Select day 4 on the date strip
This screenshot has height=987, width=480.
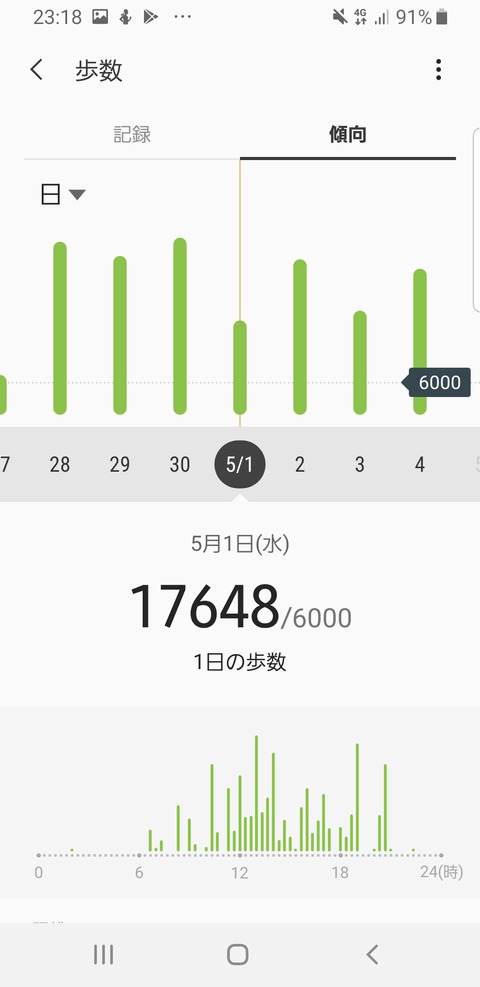[420, 465]
